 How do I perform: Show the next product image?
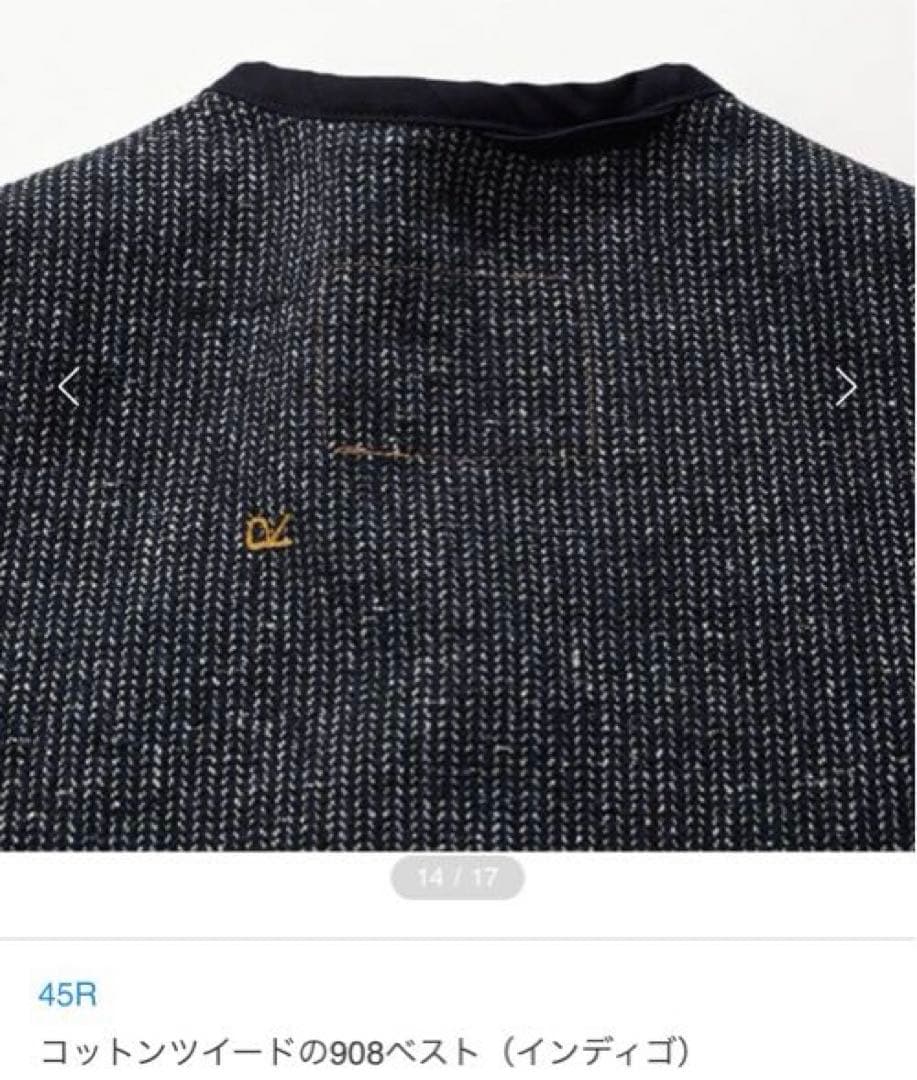(x=846, y=387)
